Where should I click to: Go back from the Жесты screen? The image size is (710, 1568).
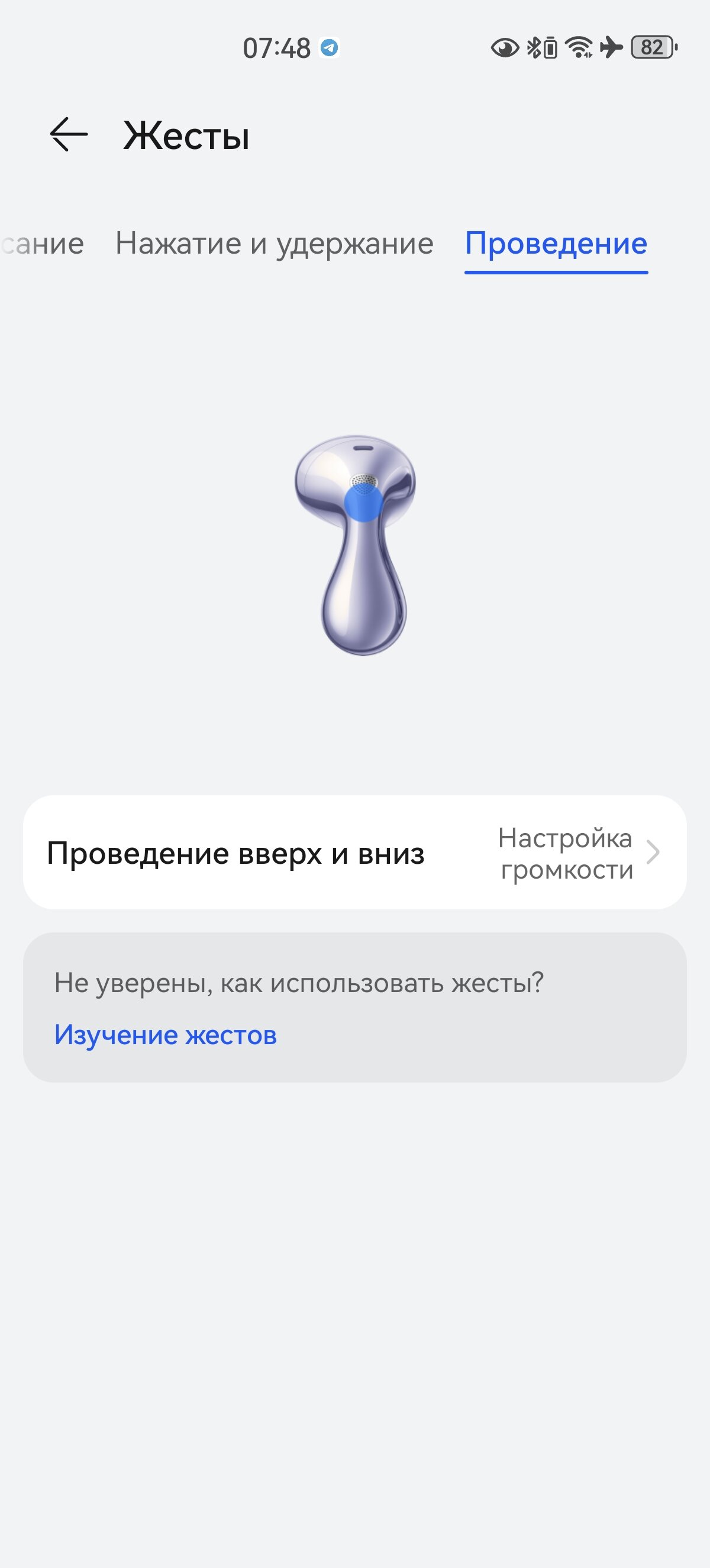[x=69, y=135]
